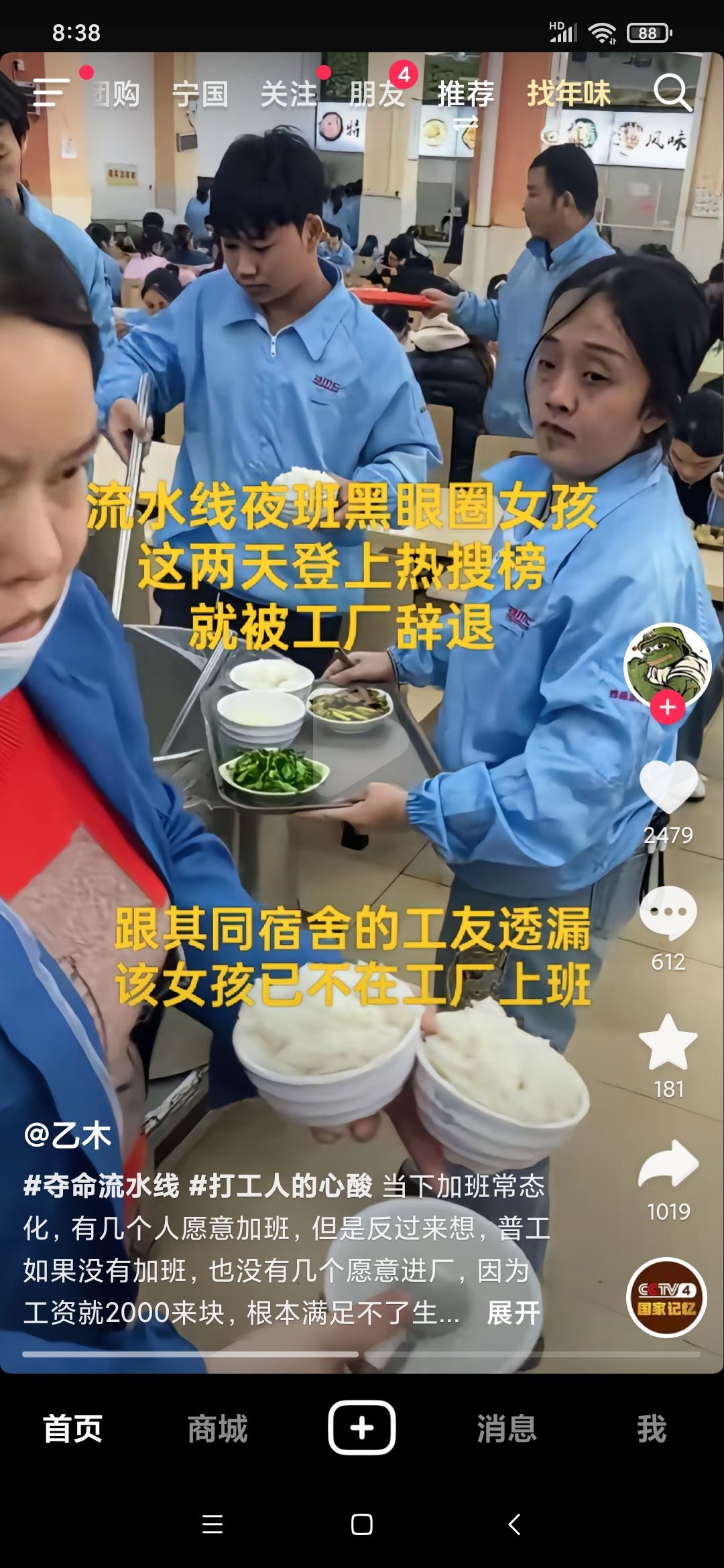Switch to the 宁国 tab

coord(200,94)
